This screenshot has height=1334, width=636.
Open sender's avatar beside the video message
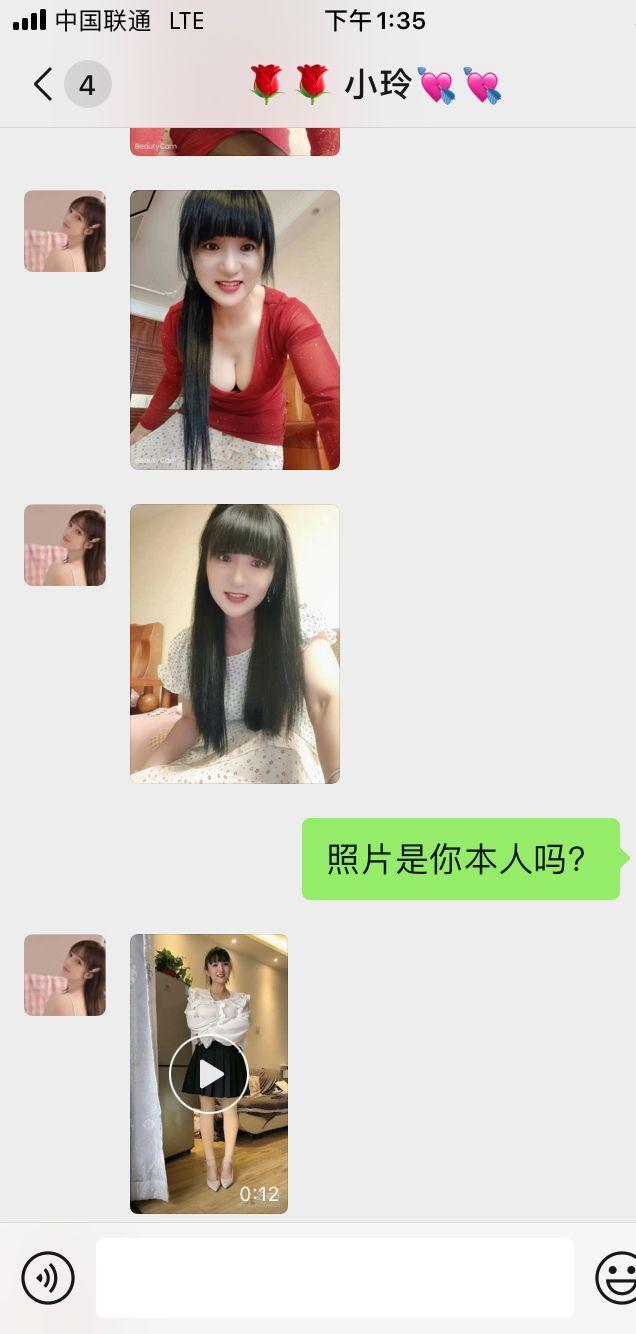(x=65, y=975)
